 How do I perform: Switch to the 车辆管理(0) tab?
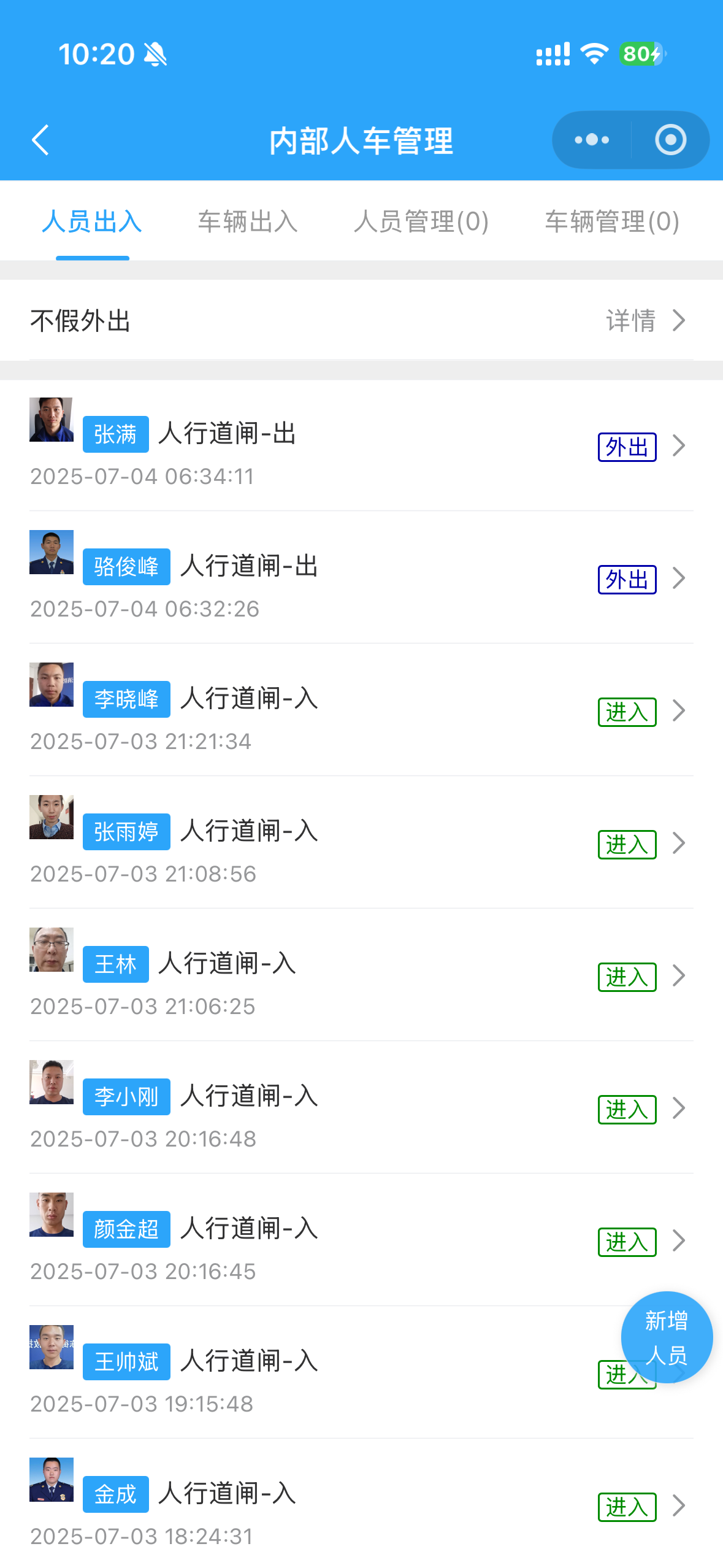click(x=612, y=221)
